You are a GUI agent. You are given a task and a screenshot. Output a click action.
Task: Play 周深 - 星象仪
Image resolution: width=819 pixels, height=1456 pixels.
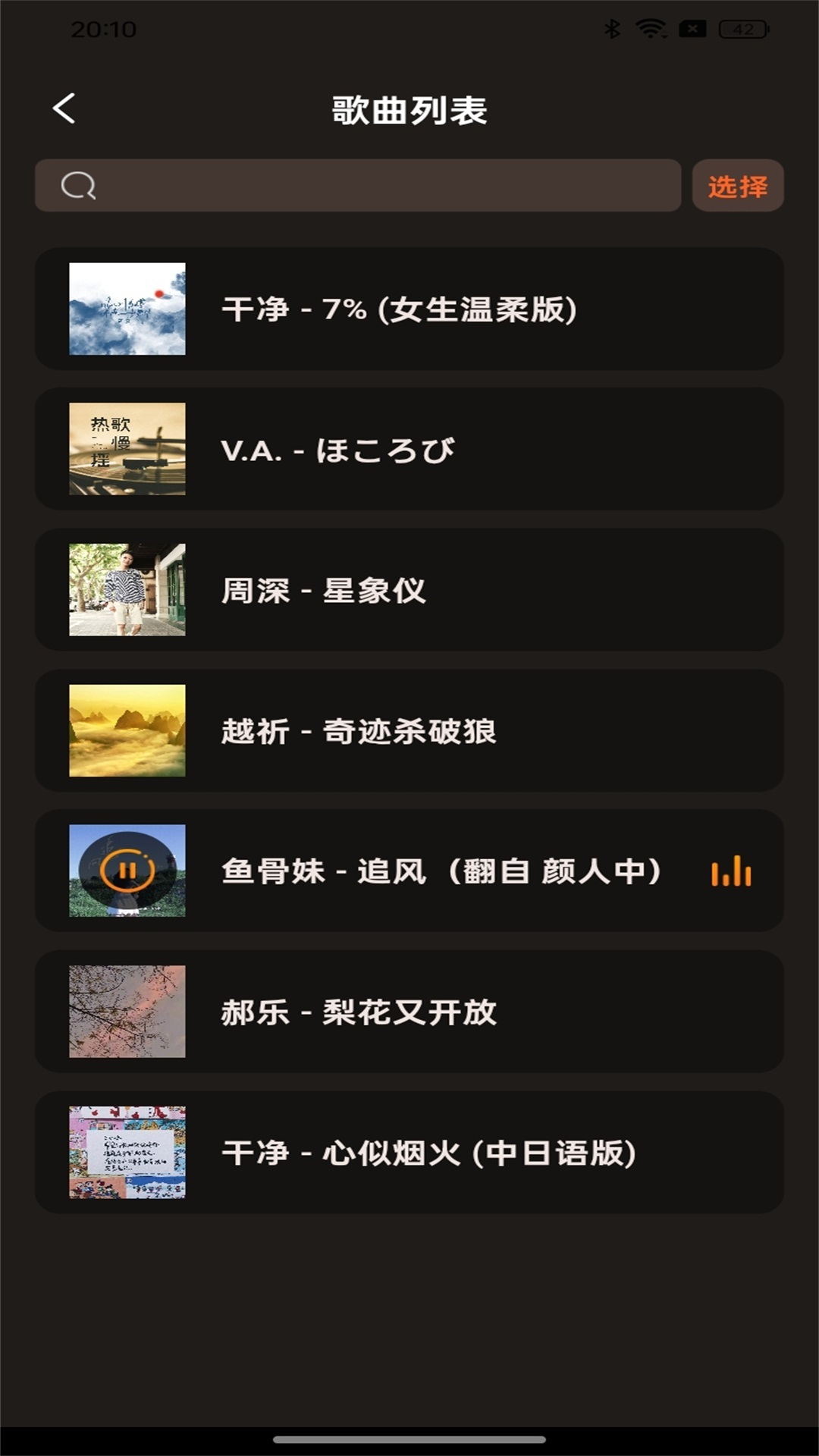(409, 590)
